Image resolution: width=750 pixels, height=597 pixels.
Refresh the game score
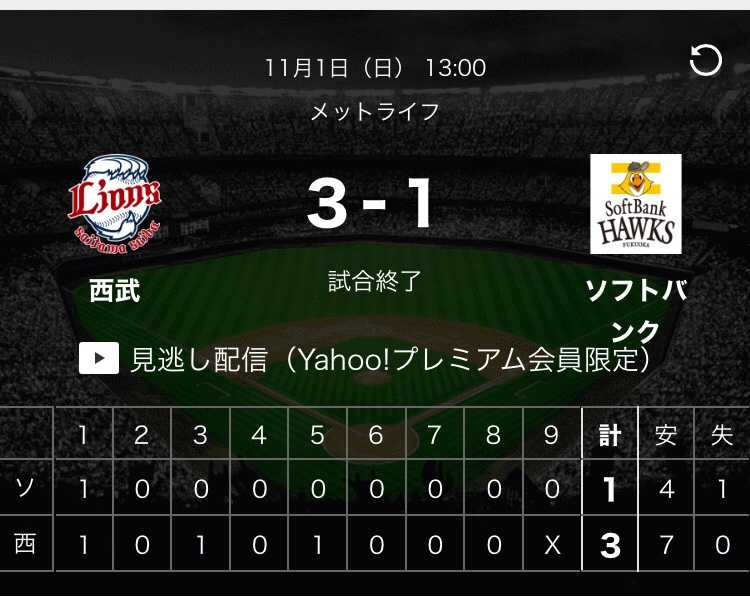point(705,61)
